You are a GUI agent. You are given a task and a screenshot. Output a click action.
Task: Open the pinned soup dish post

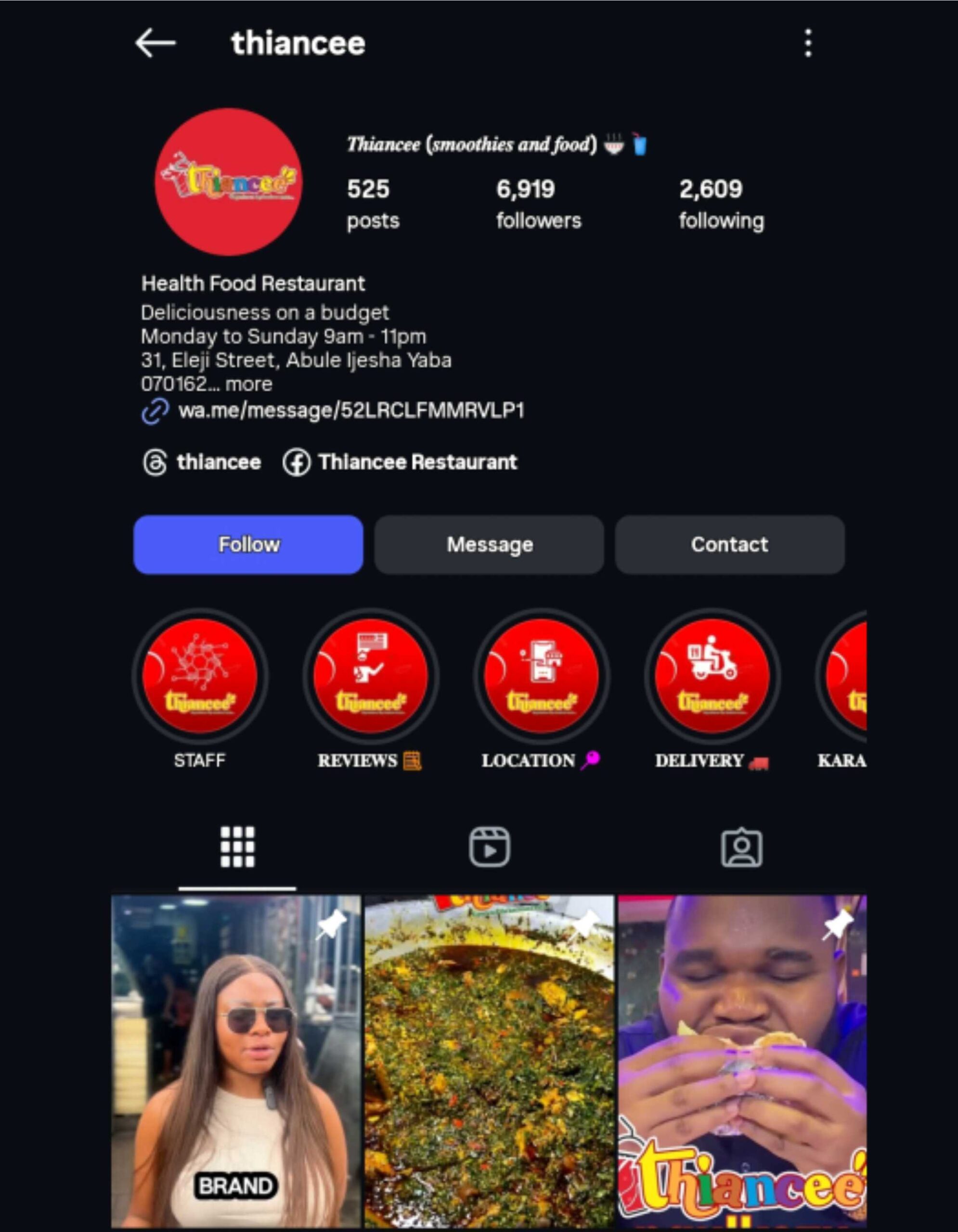point(489,1061)
